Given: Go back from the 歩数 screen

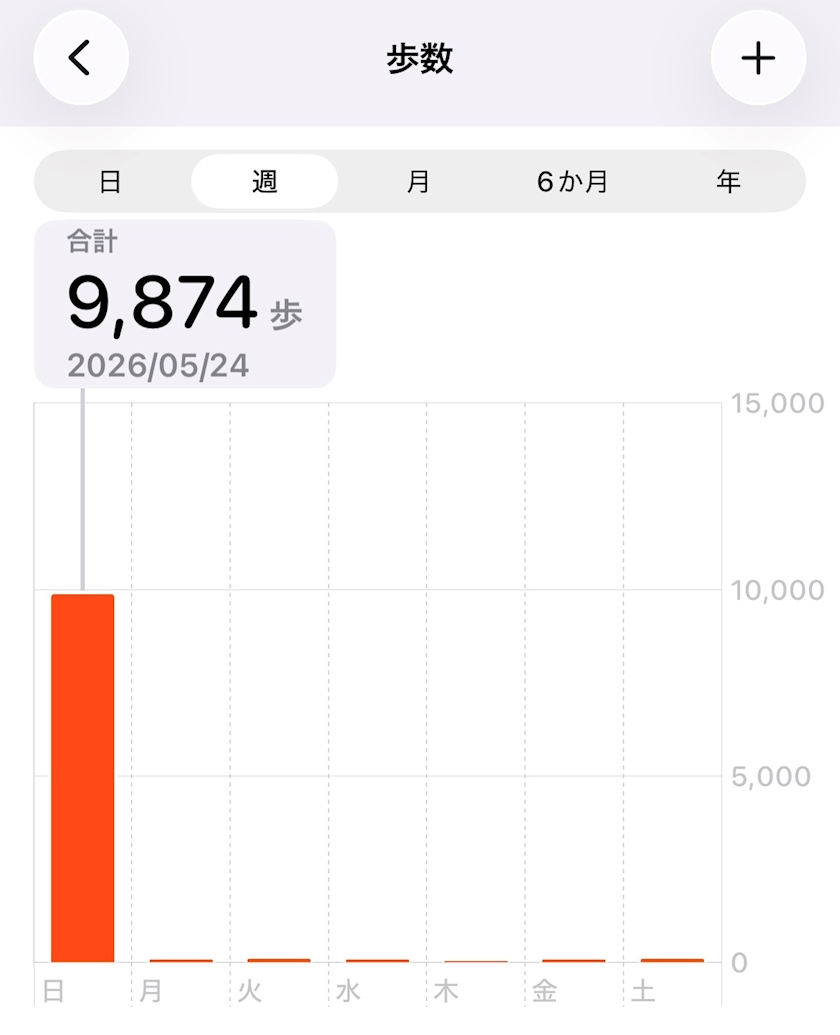Looking at the screenshot, I should pos(81,58).
